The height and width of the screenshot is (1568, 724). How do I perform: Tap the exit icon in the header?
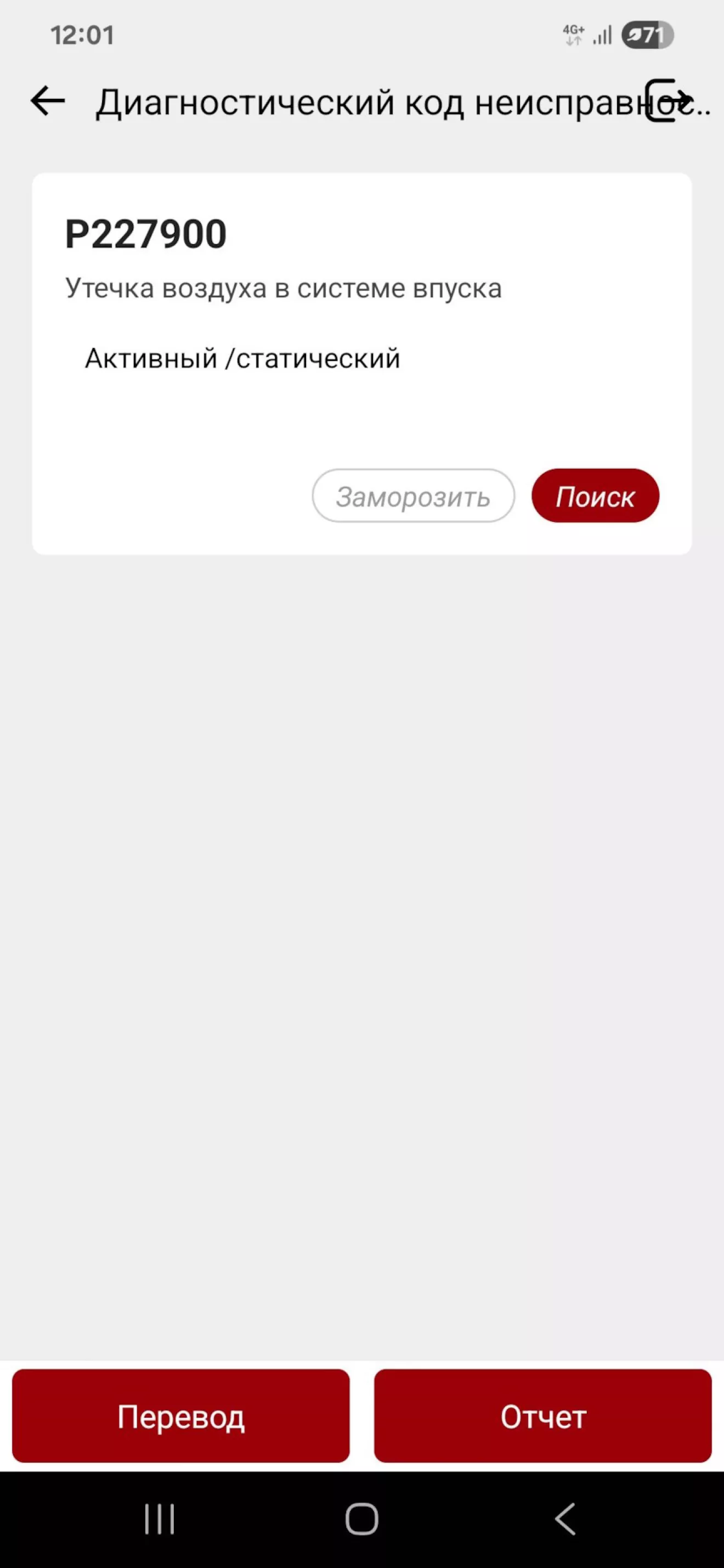tap(668, 100)
